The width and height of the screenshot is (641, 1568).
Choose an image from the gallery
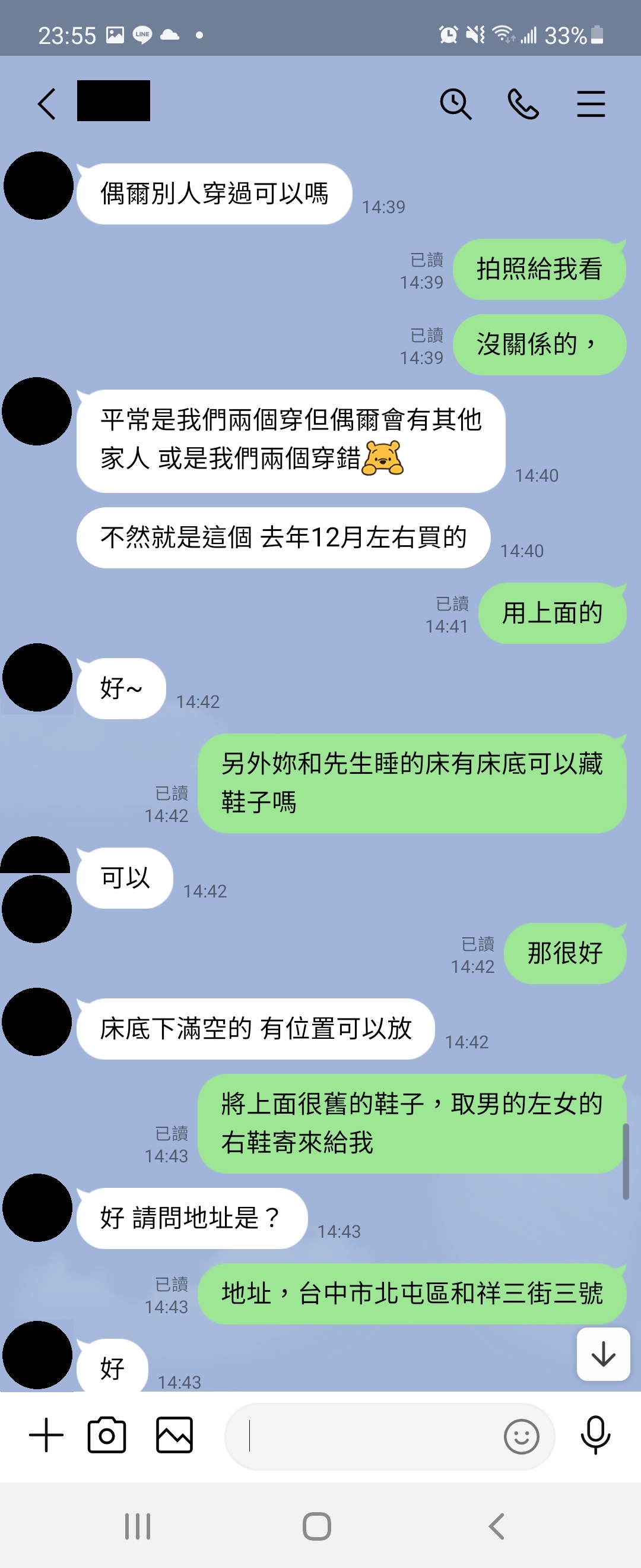[174, 1435]
